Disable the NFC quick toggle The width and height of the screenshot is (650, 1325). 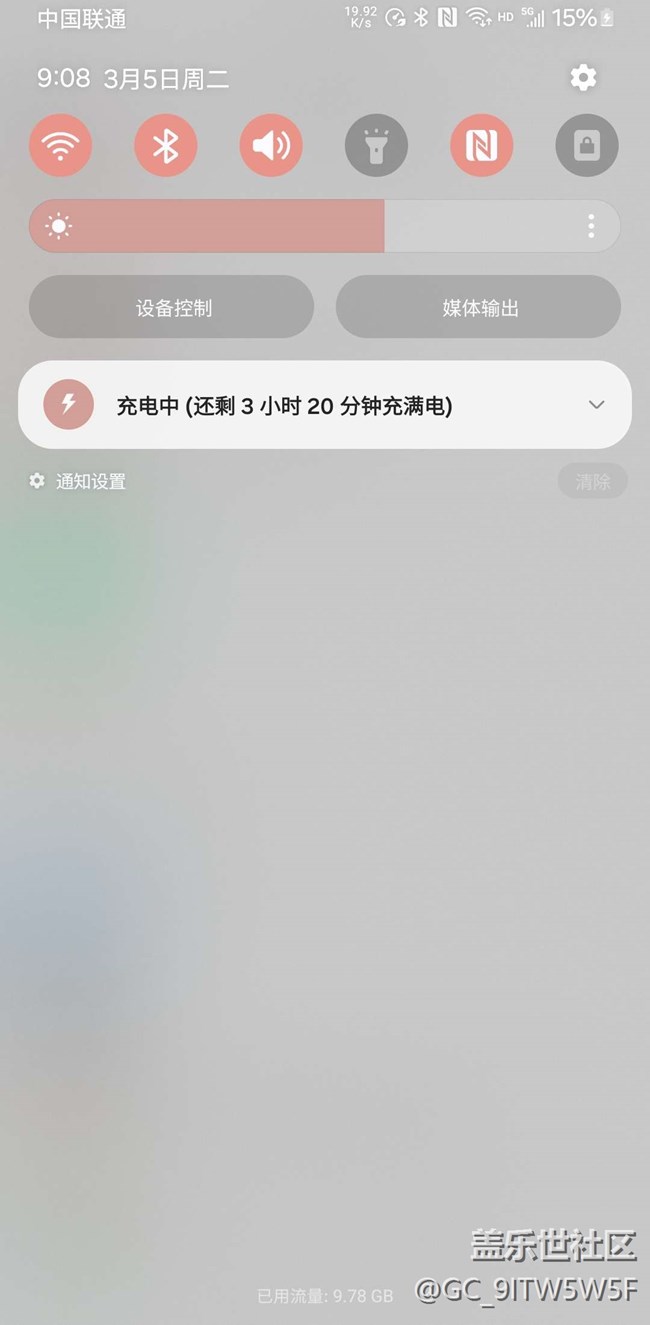[x=482, y=146]
